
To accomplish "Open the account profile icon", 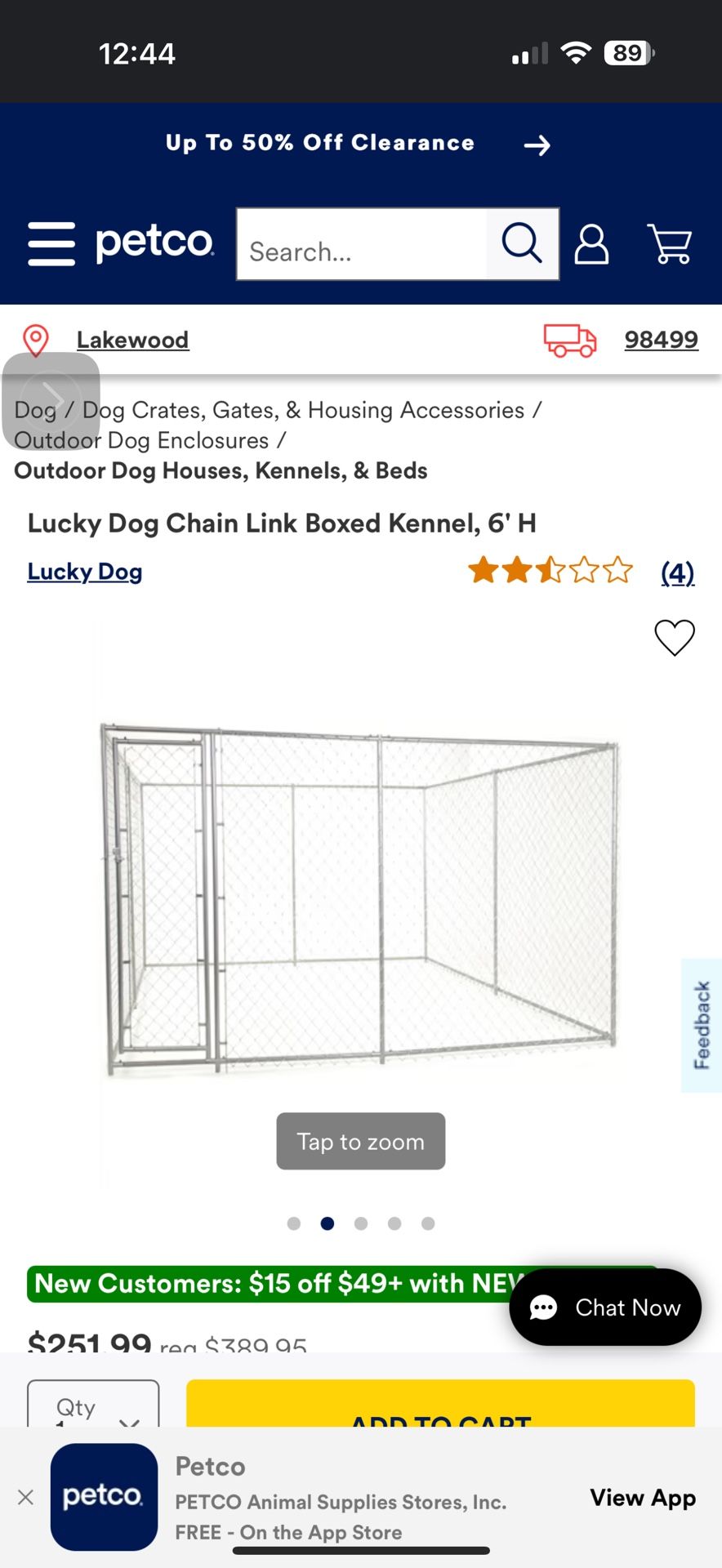I will click(591, 244).
